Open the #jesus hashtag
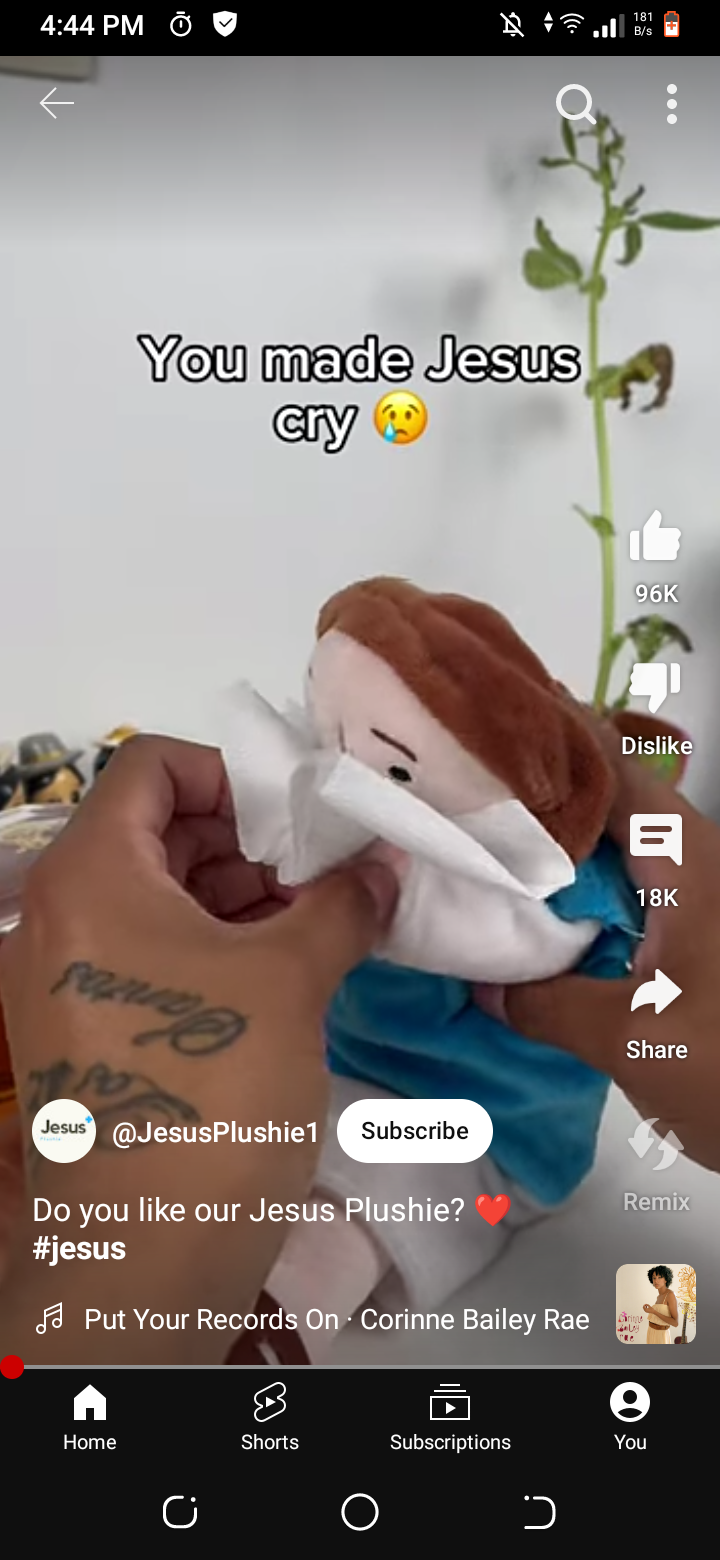This screenshot has height=1560, width=720. [79, 1249]
